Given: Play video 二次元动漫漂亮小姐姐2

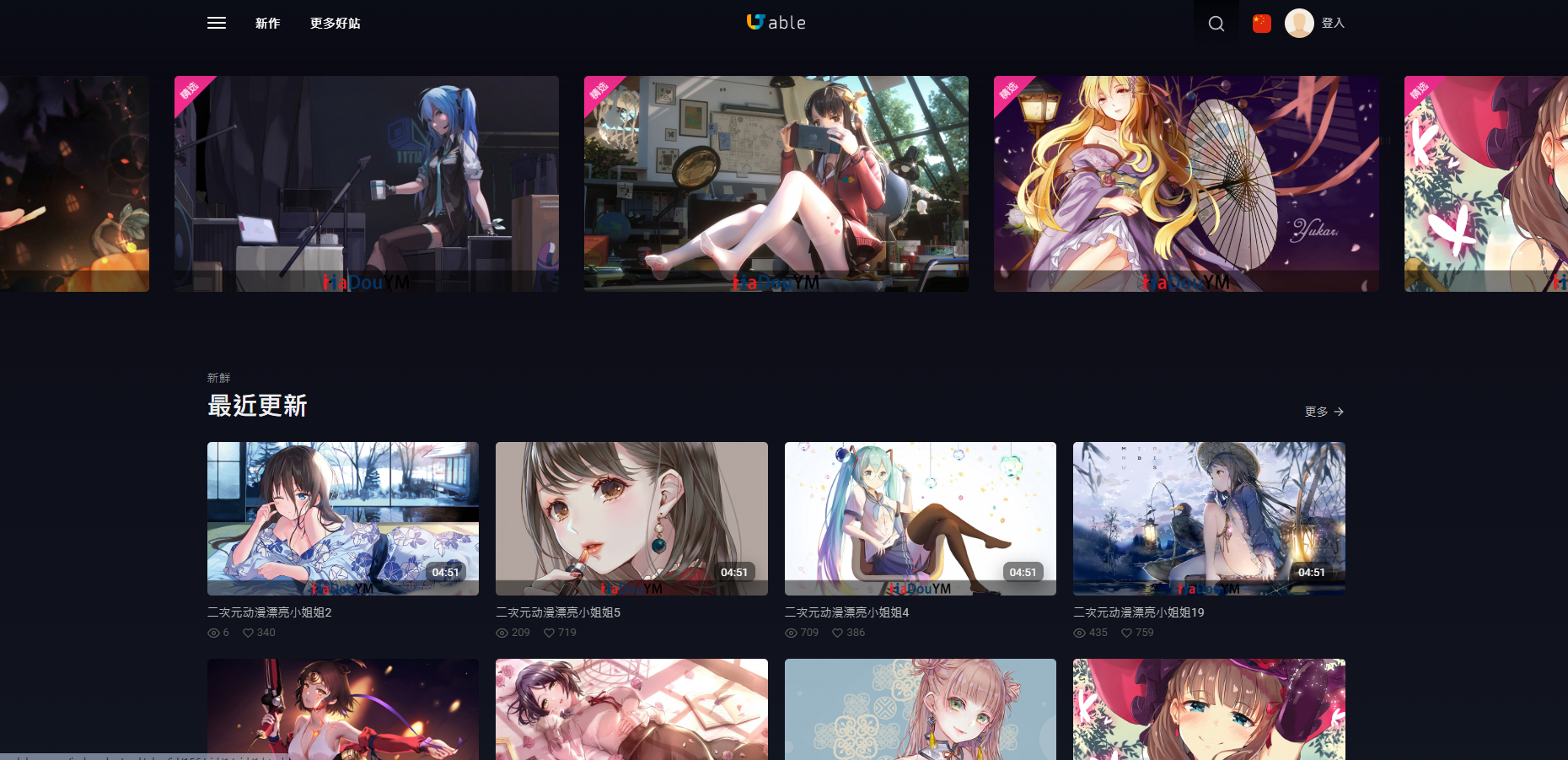Looking at the screenshot, I should pyautogui.click(x=342, y=518).
